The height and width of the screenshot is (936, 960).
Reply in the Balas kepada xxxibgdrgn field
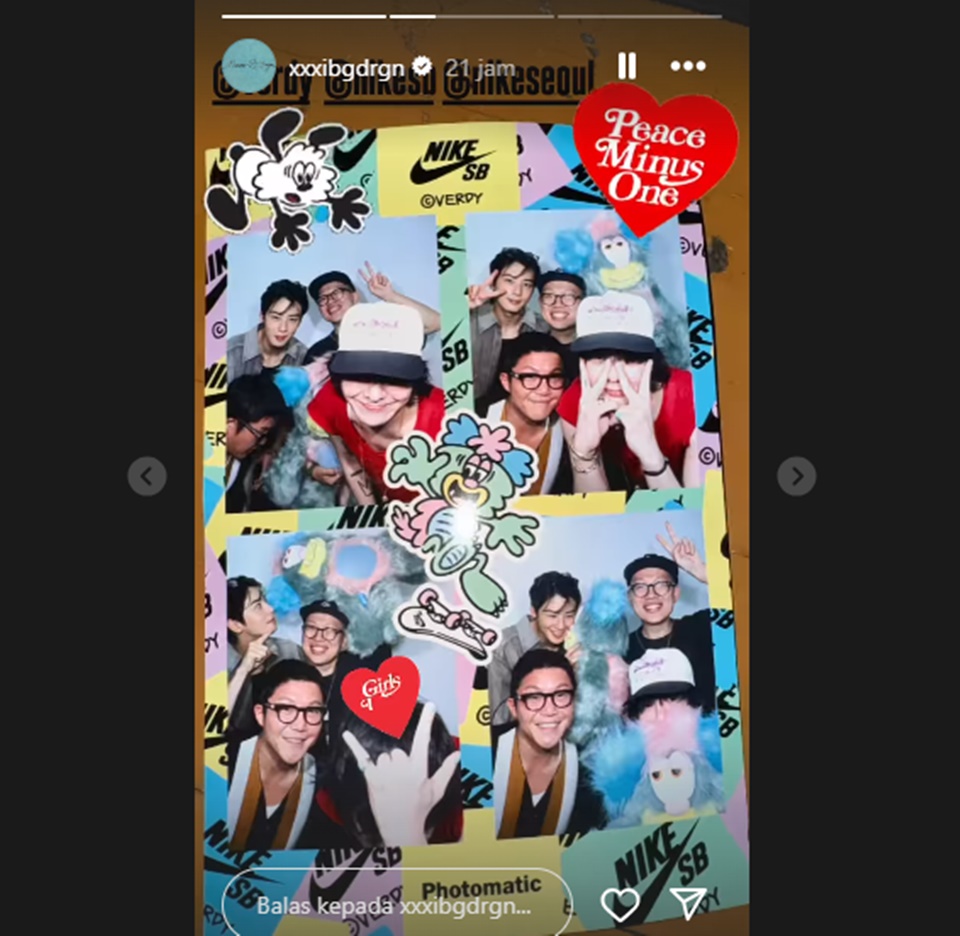point(395,906)
